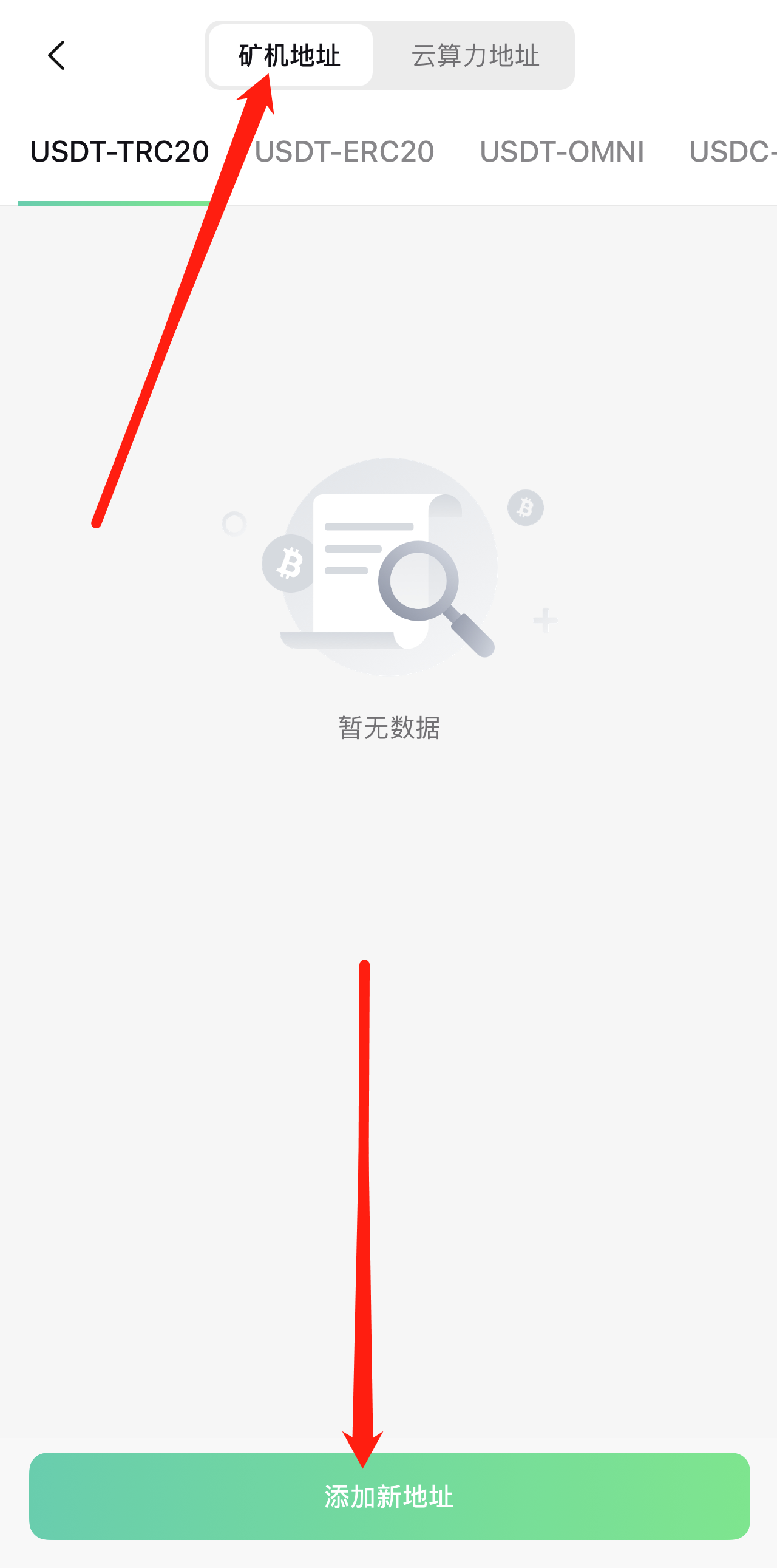This screenshot has height=1568, width=777.
Task: Open the USDT-OMNI tab
Action: (x=562, y=152)
